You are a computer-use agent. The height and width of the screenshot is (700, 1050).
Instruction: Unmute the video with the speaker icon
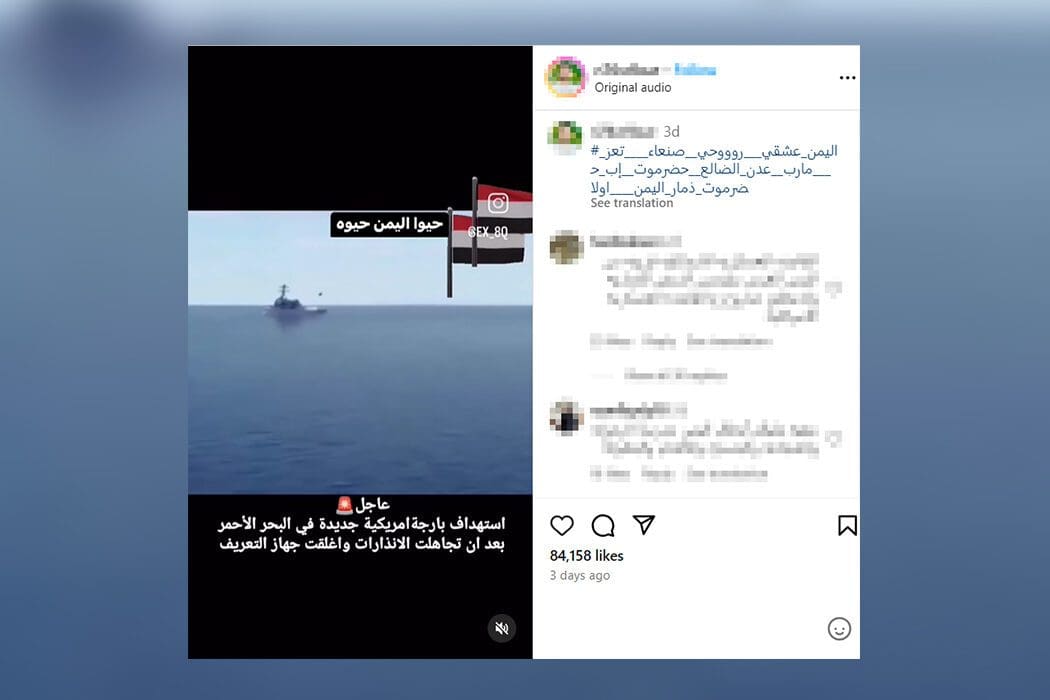coord(502,628)
